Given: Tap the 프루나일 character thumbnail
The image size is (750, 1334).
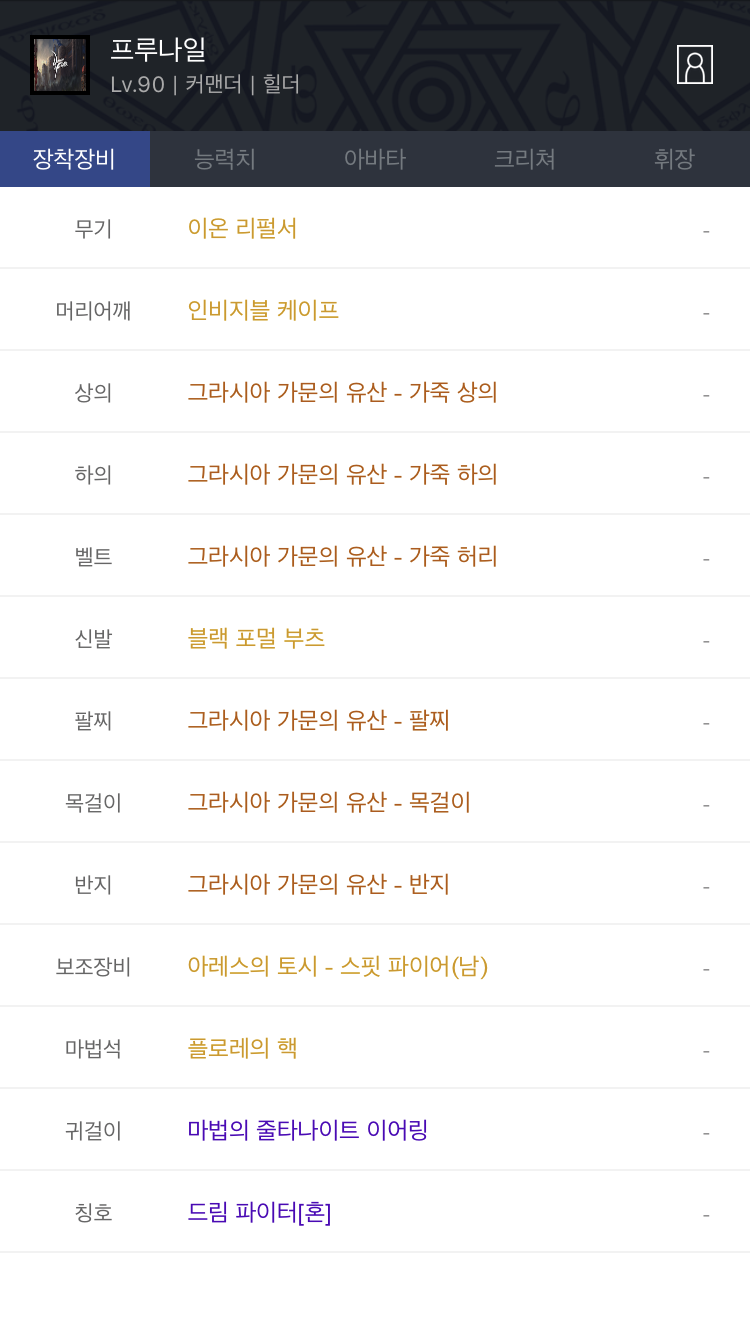Looking at the screenshot, I should [60, 65].
